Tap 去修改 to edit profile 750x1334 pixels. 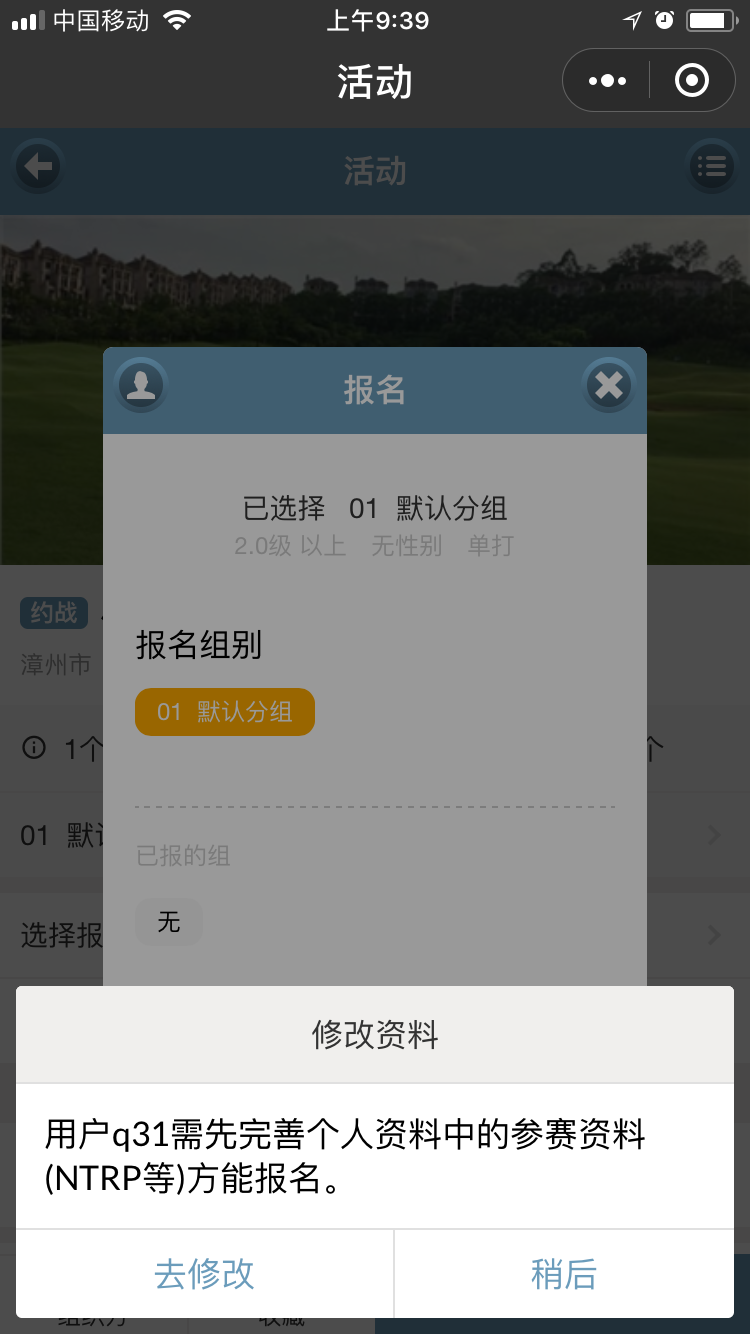pos(205,1274)
